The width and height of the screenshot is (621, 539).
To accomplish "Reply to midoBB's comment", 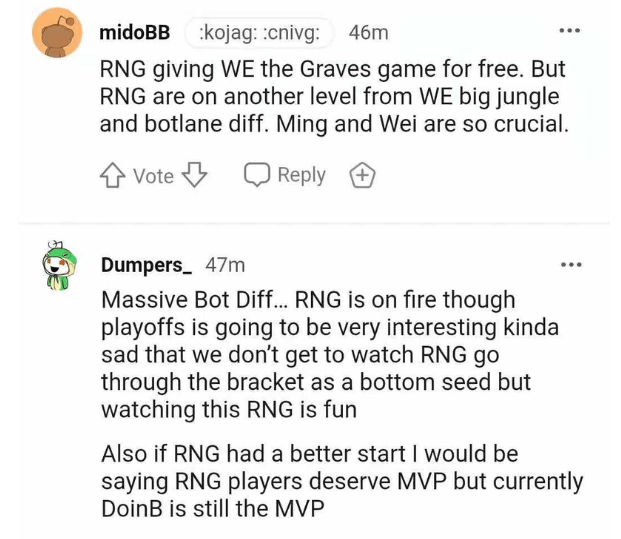I will 286,175.
